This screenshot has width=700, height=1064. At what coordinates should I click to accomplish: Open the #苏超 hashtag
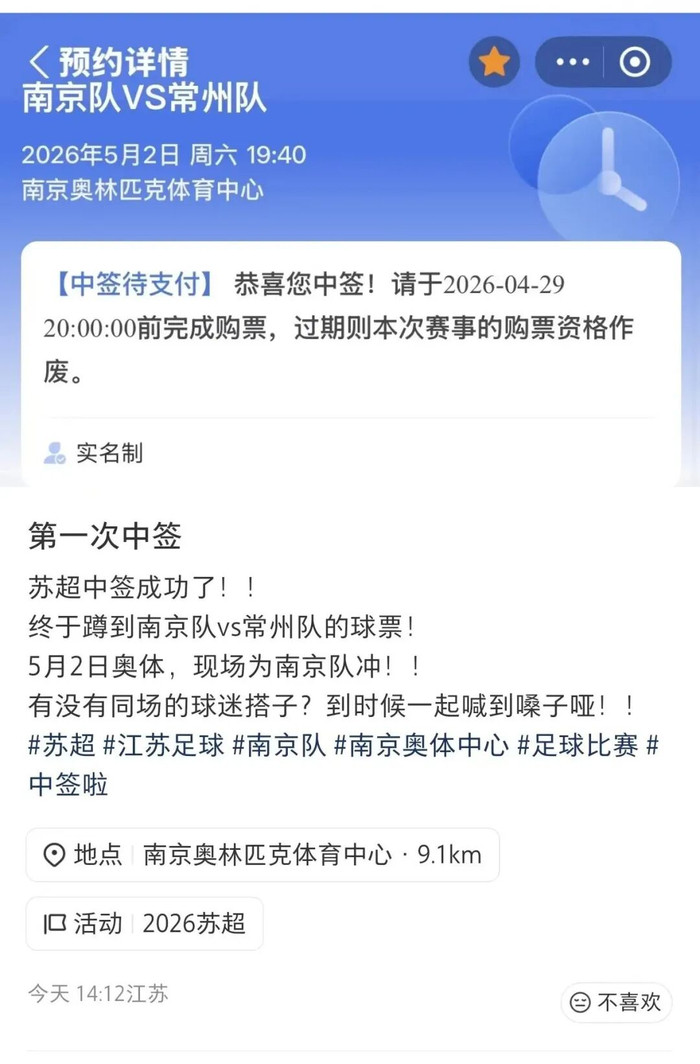click(62, 745)
